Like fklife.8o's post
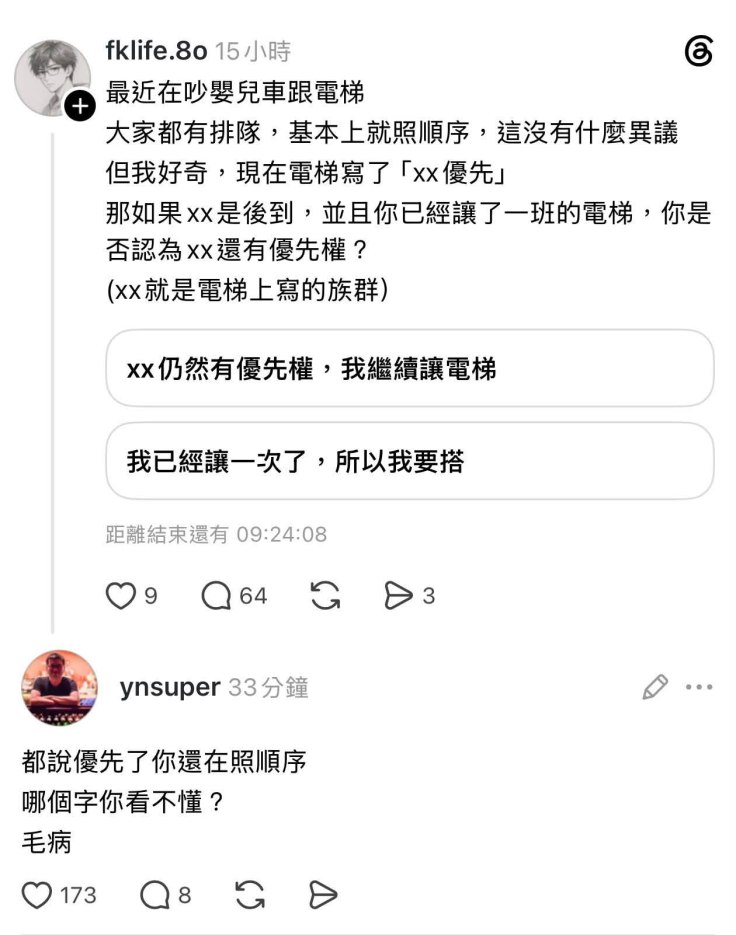 pyautogui.click(x=120, y=596)
